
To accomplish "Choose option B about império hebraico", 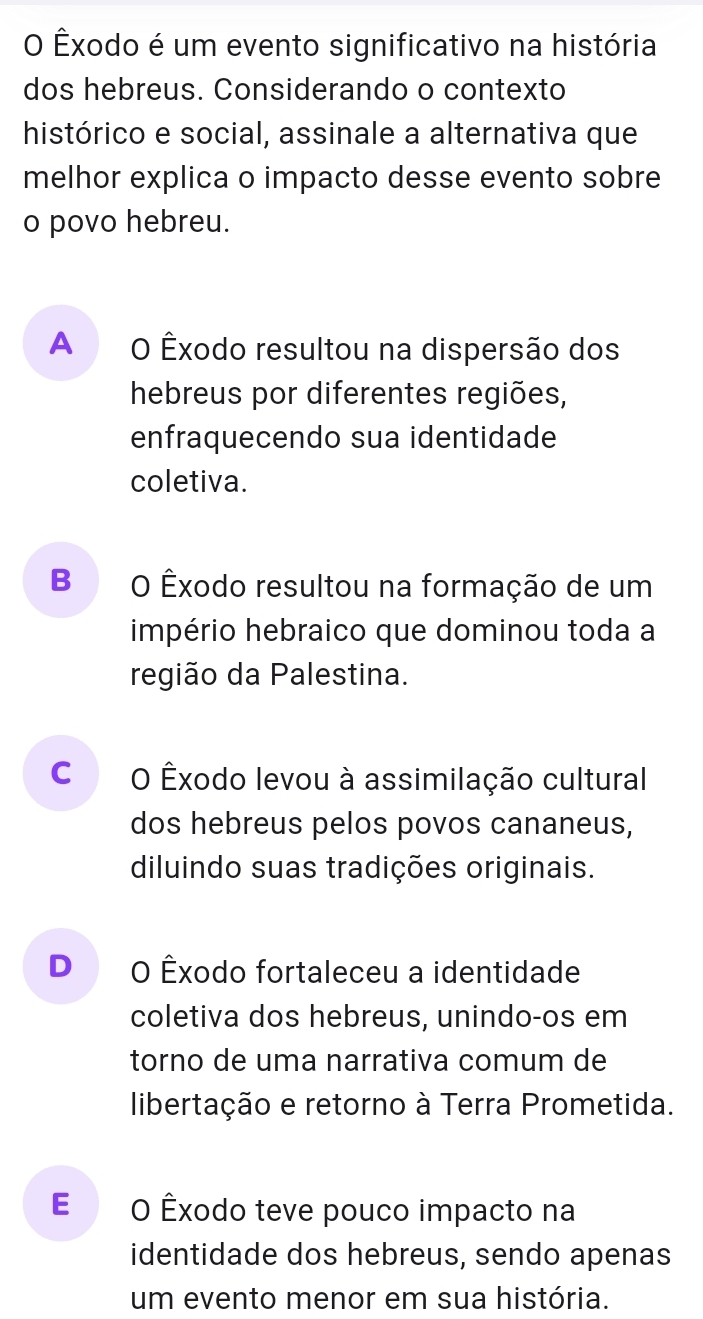I will coord(62,580).
